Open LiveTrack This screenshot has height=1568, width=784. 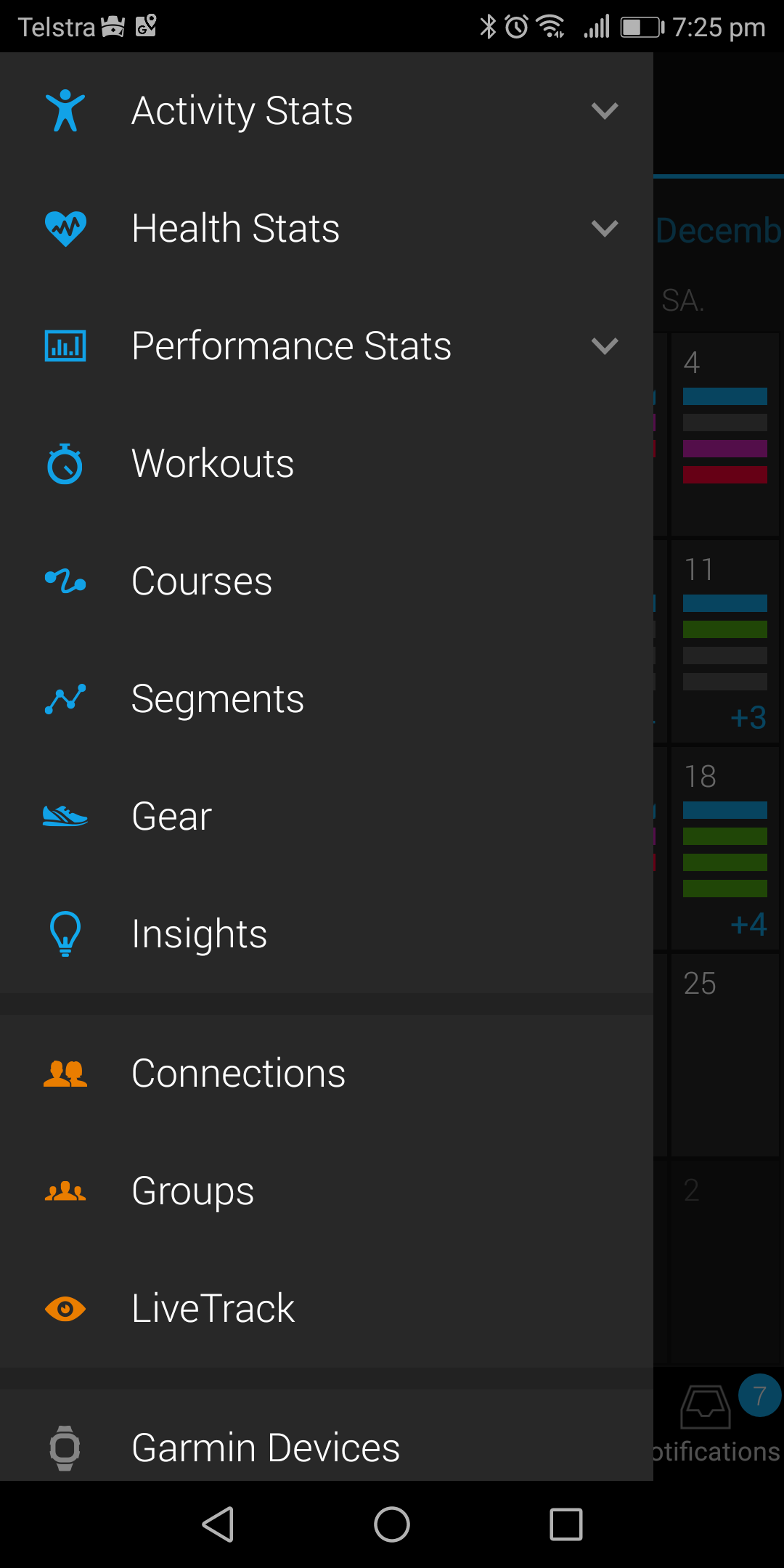coord(327,1309)
